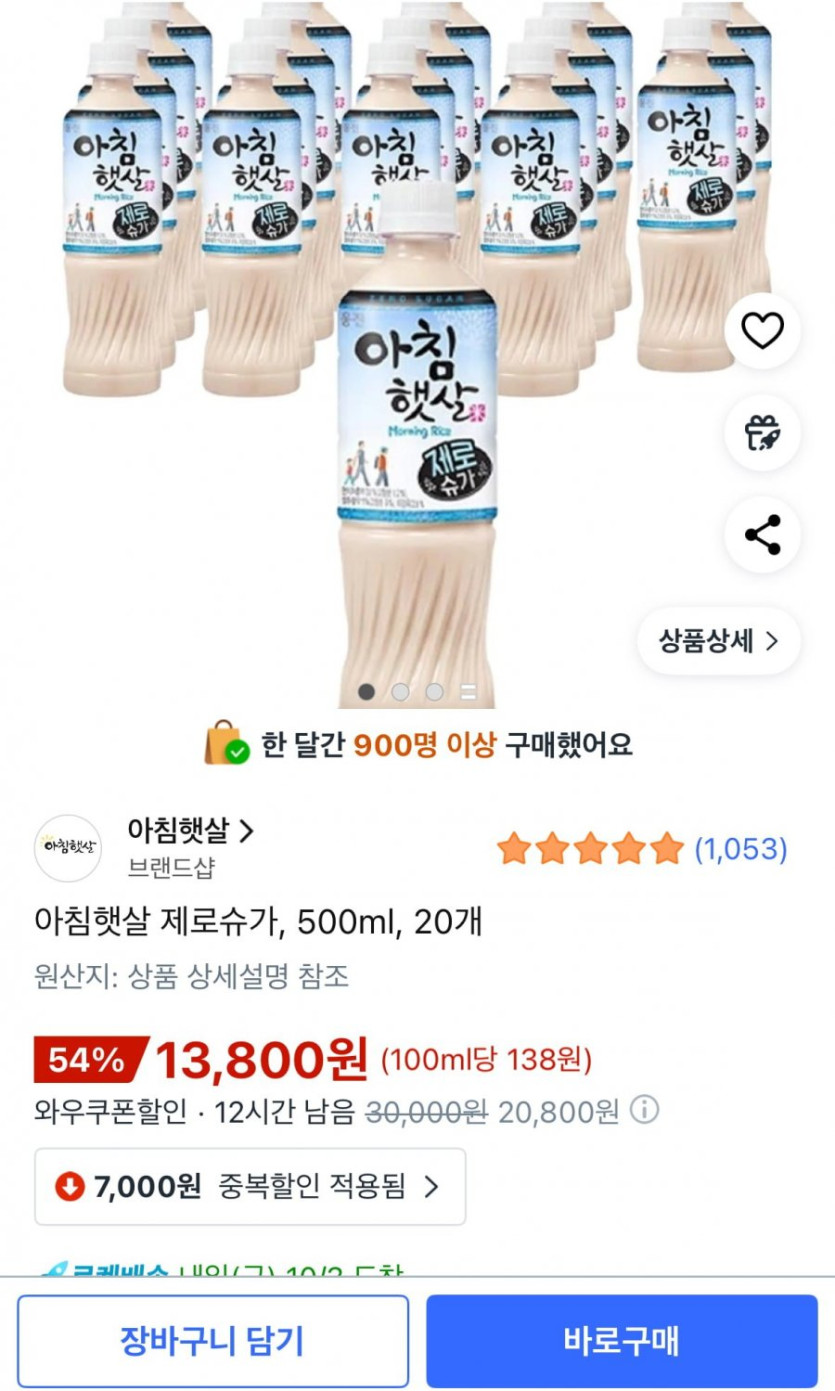Image resolution: width=835 pixels, height=1391 pixels.
Task: Open the gift icon button
Action: coord(762,433)
